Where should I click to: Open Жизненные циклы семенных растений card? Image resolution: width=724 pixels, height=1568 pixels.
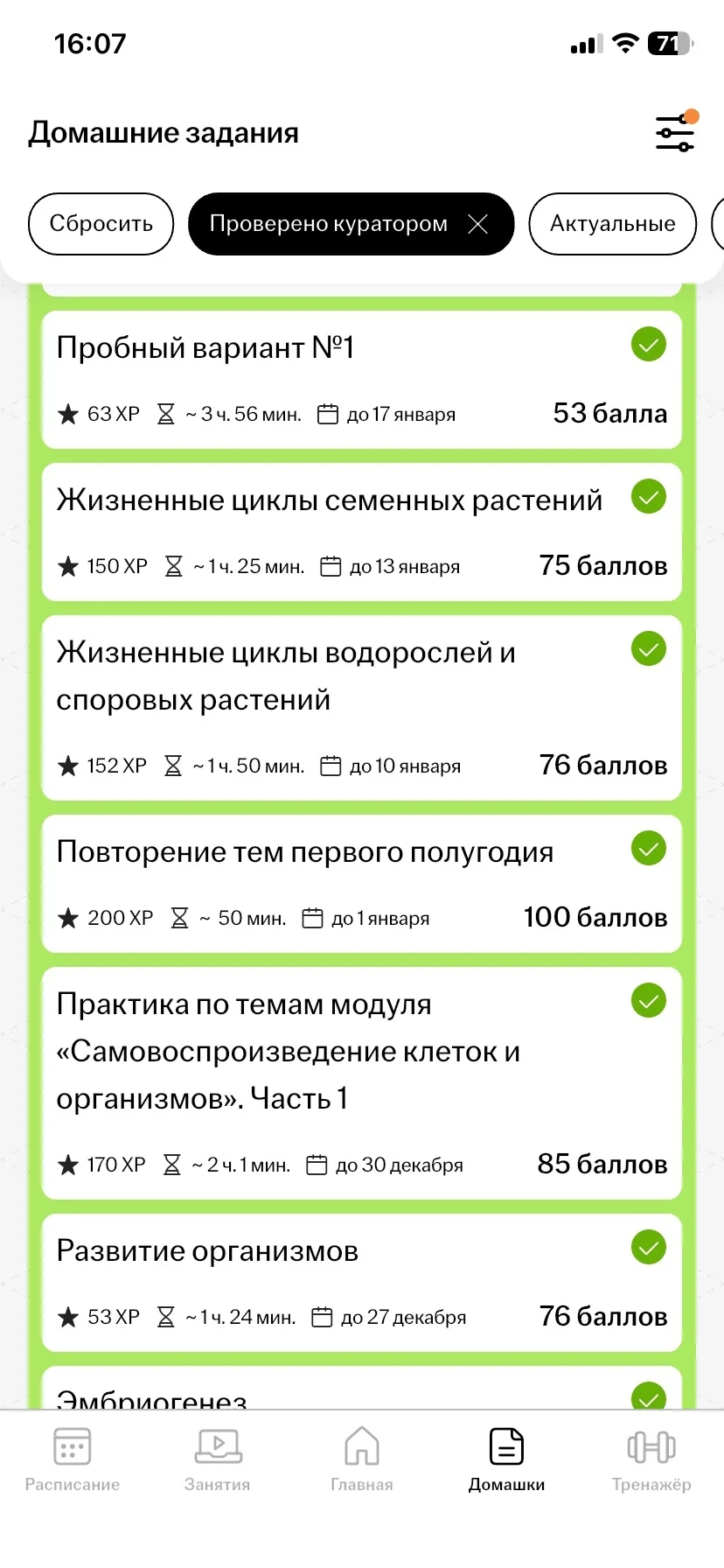point(361,531)
